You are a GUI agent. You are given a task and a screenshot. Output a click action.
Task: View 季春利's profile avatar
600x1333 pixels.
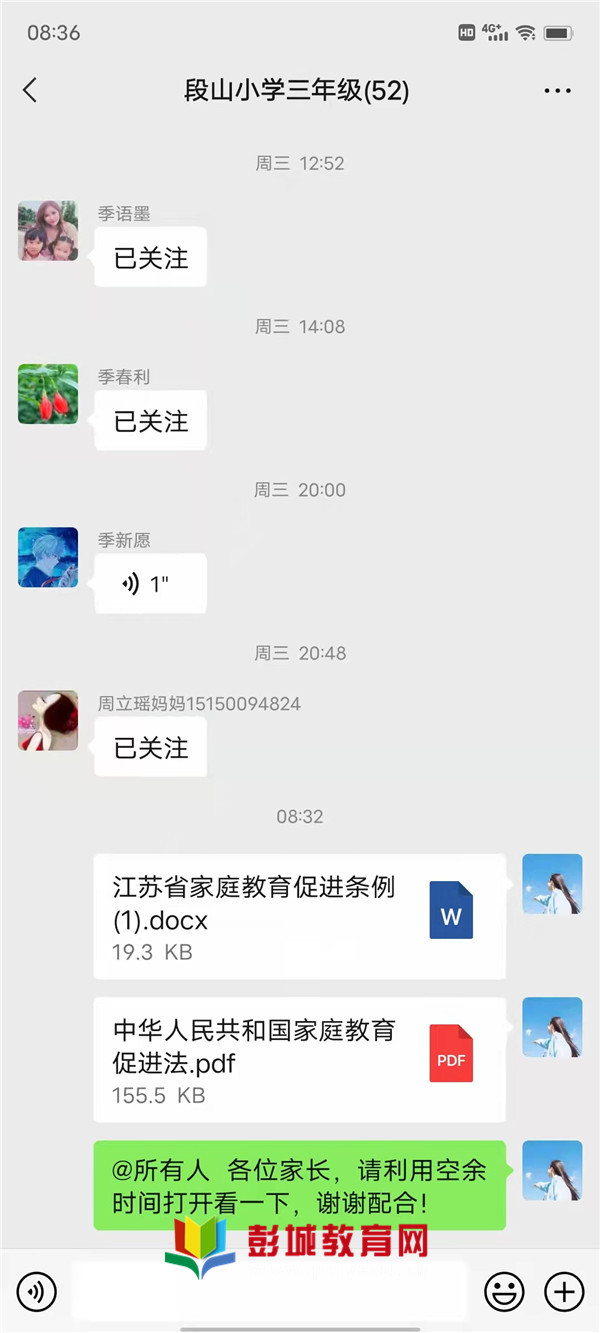click(x=48, y=394)
